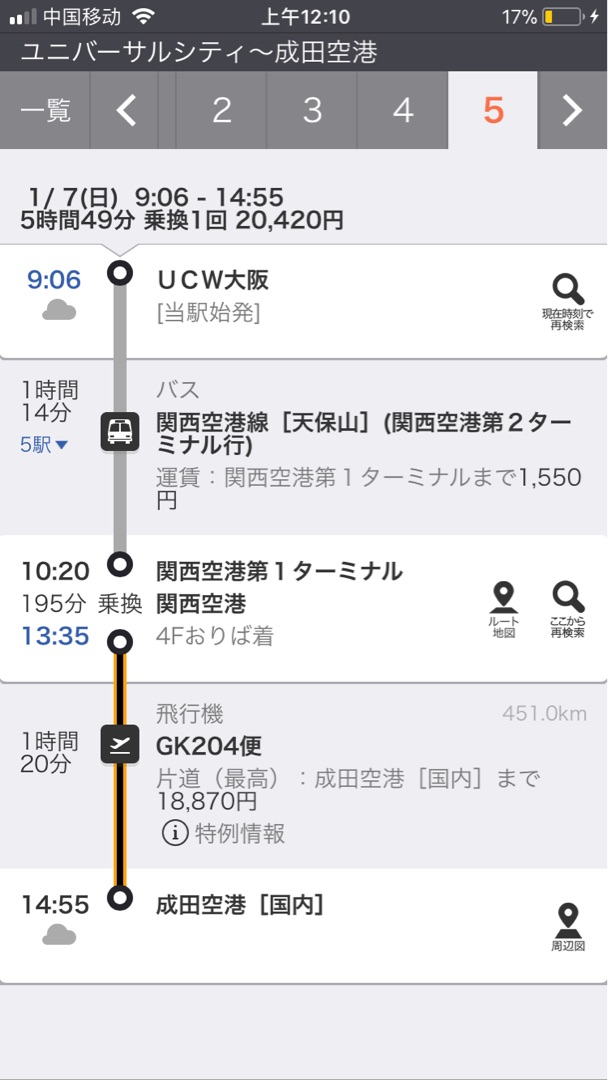Screen dimensions: 608x1080
Task: Go to the previous route arrow
Action: [x=125, y=110]
